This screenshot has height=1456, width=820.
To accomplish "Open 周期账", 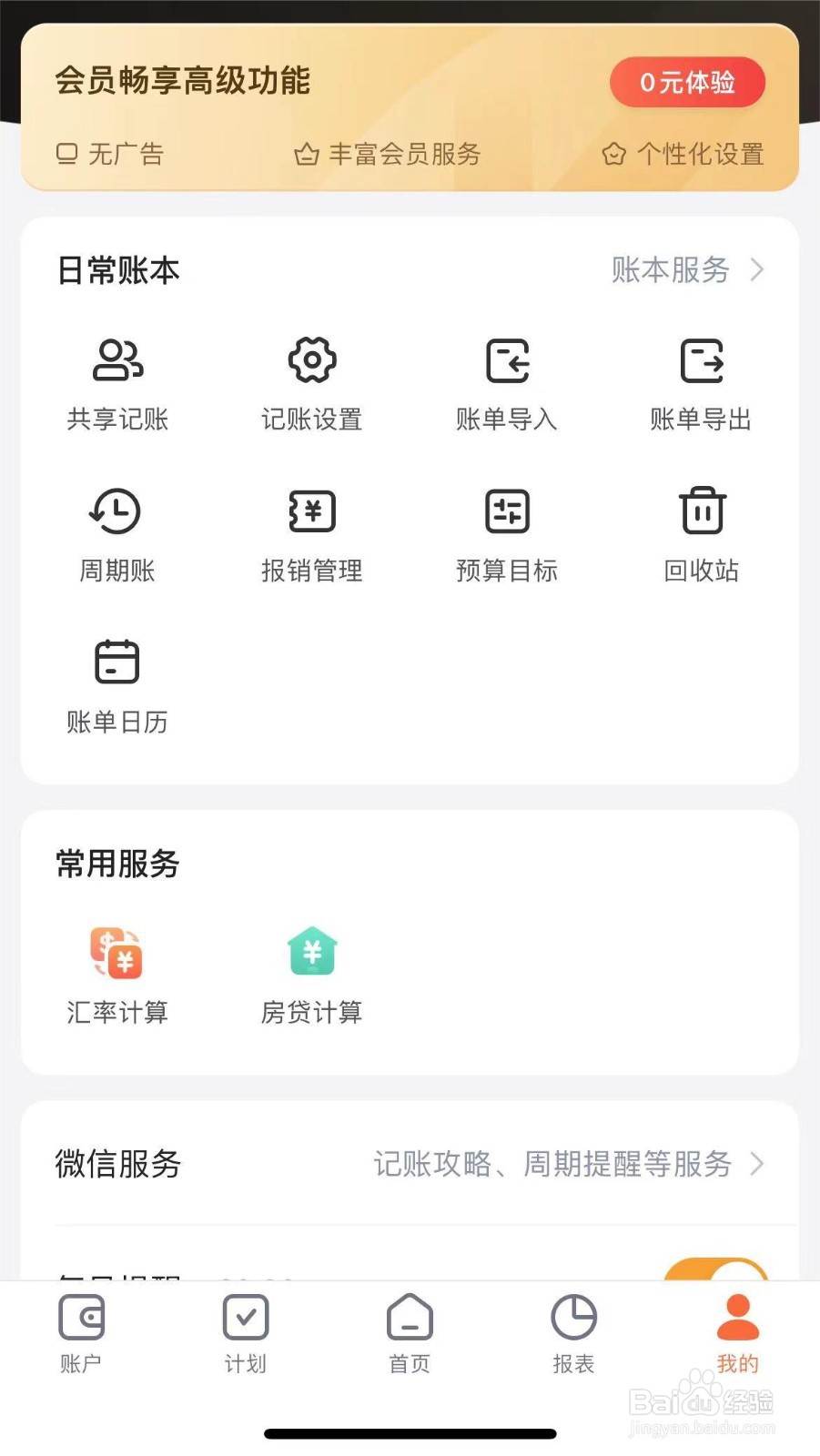I will pos(117,535).
